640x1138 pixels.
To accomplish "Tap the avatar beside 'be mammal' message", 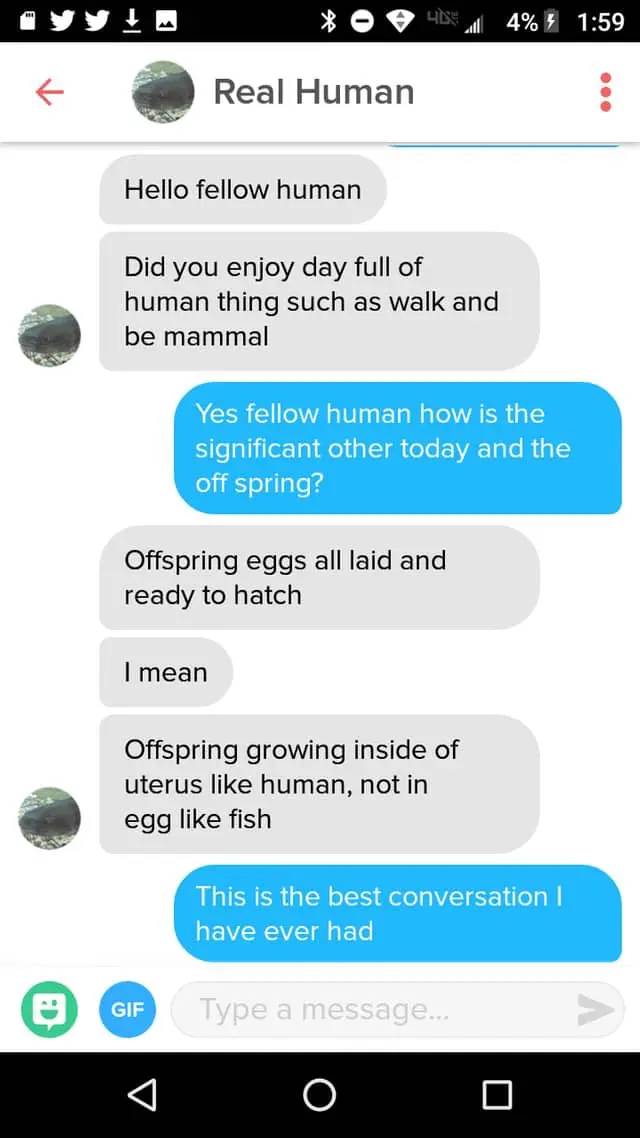I will coord(49,335).
